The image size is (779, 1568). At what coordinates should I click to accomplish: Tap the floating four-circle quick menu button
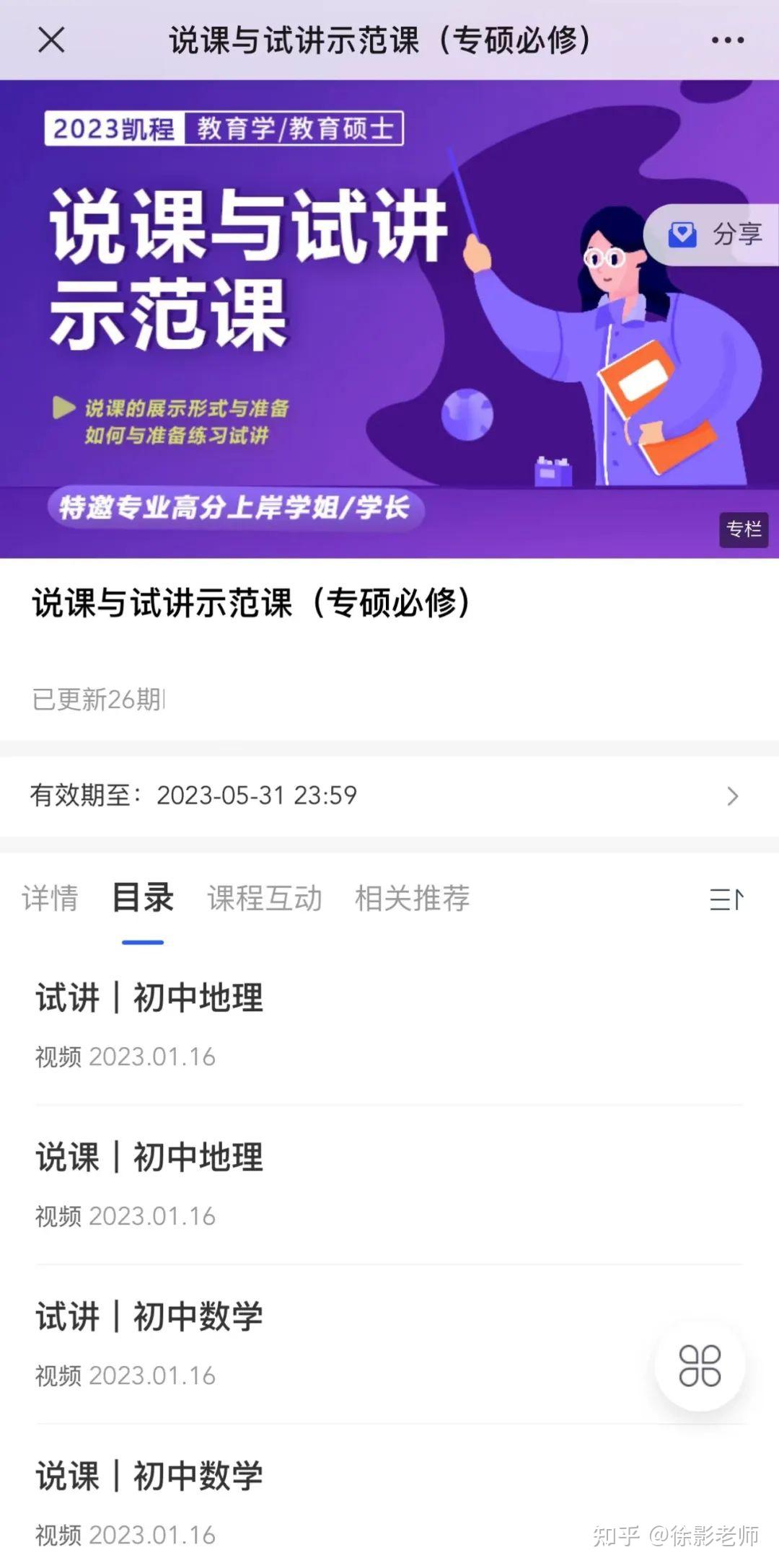pyautogui.click(x=699, y=1366)
